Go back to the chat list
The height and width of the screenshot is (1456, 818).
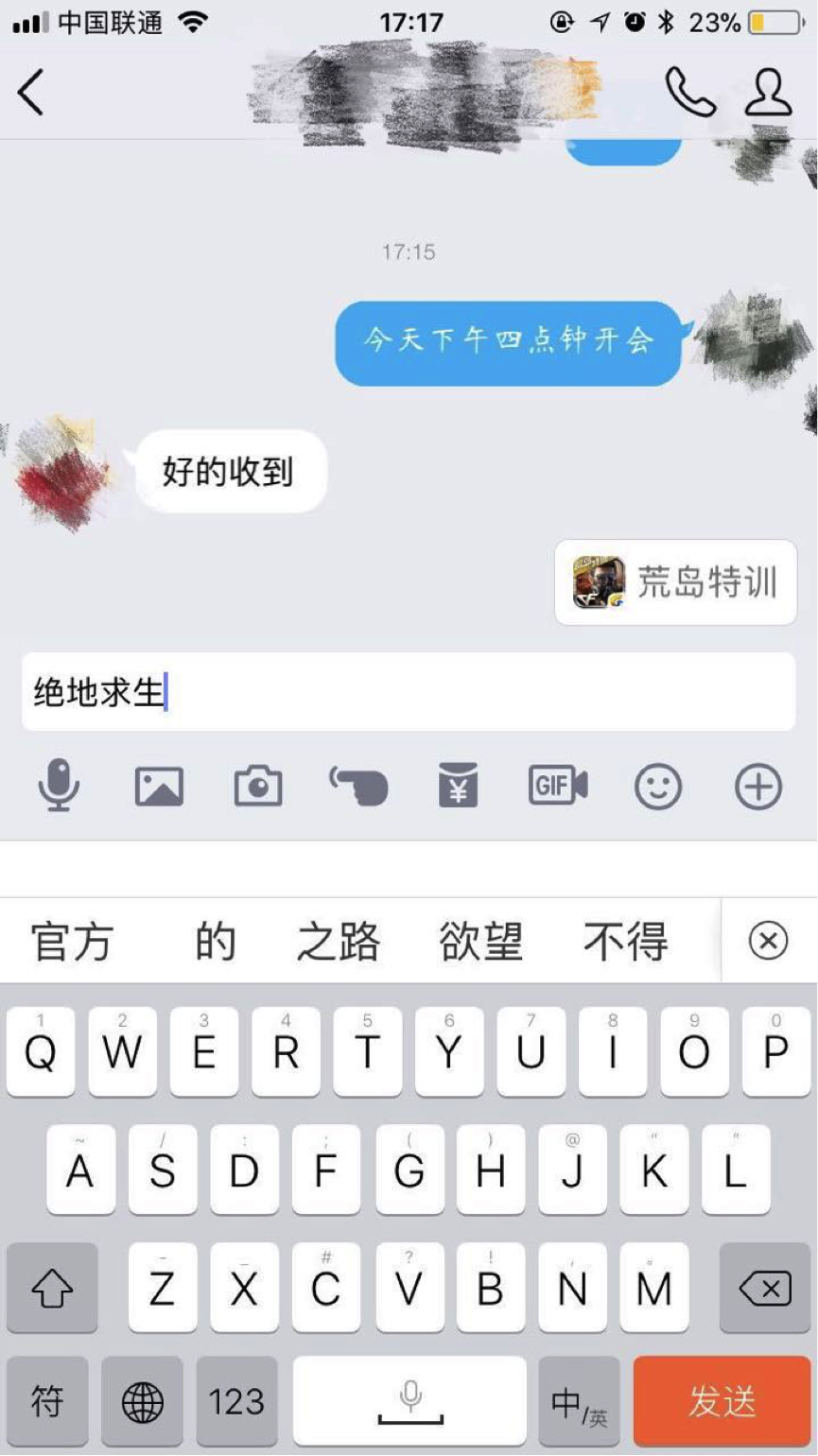tap(31, 92)
